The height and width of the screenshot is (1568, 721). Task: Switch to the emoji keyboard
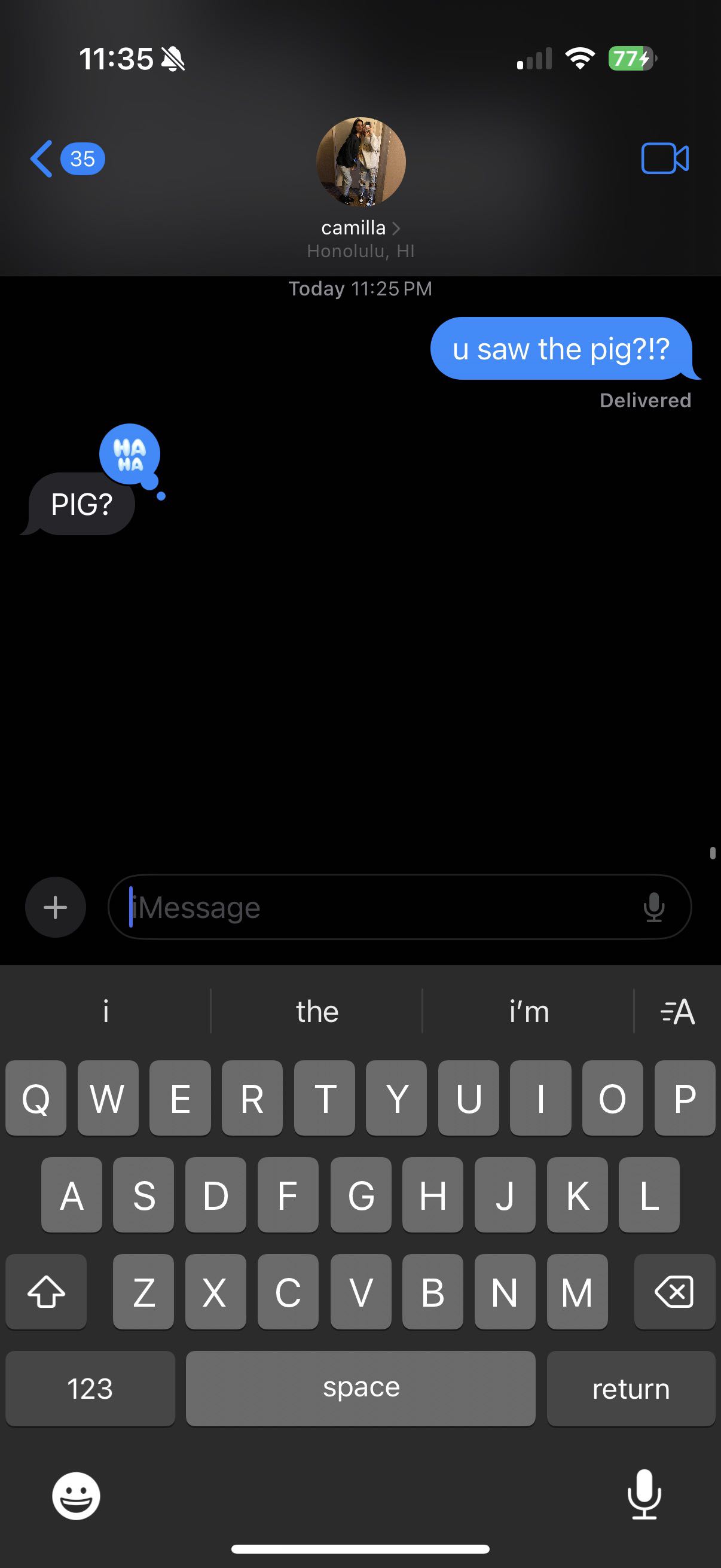click(76, 1496)
